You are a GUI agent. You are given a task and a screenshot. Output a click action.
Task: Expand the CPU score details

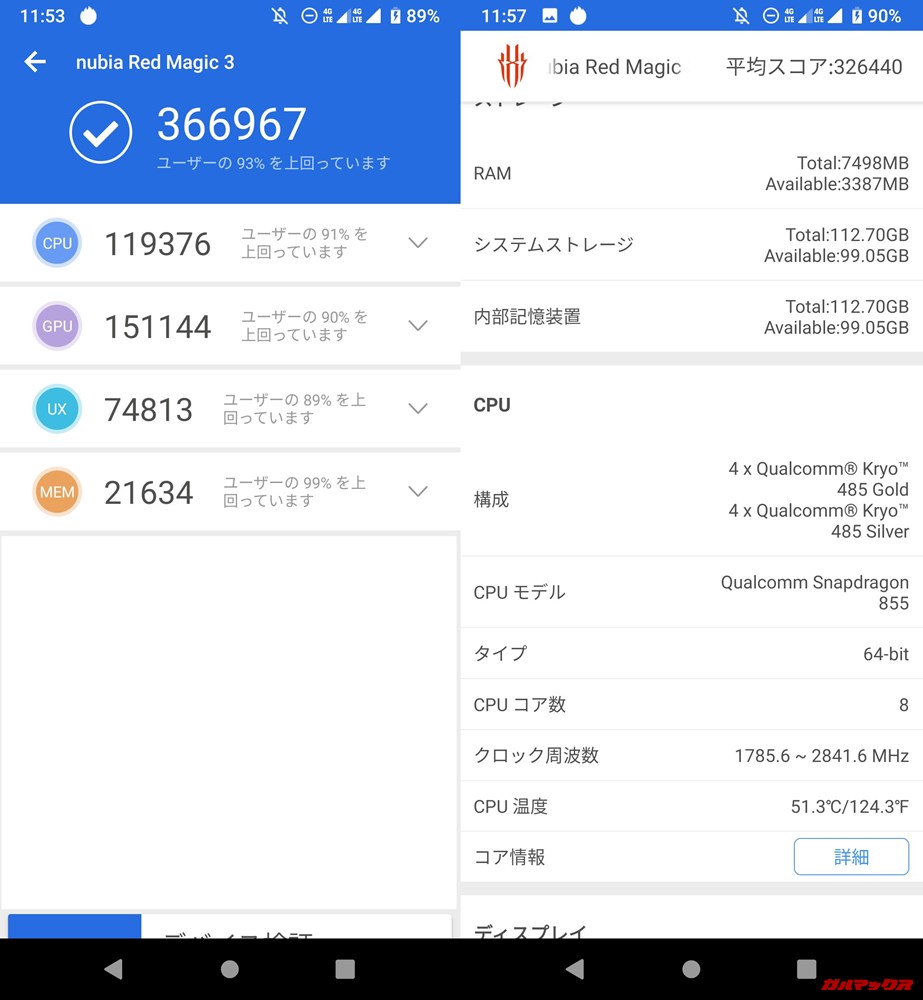tap(417, 243)
